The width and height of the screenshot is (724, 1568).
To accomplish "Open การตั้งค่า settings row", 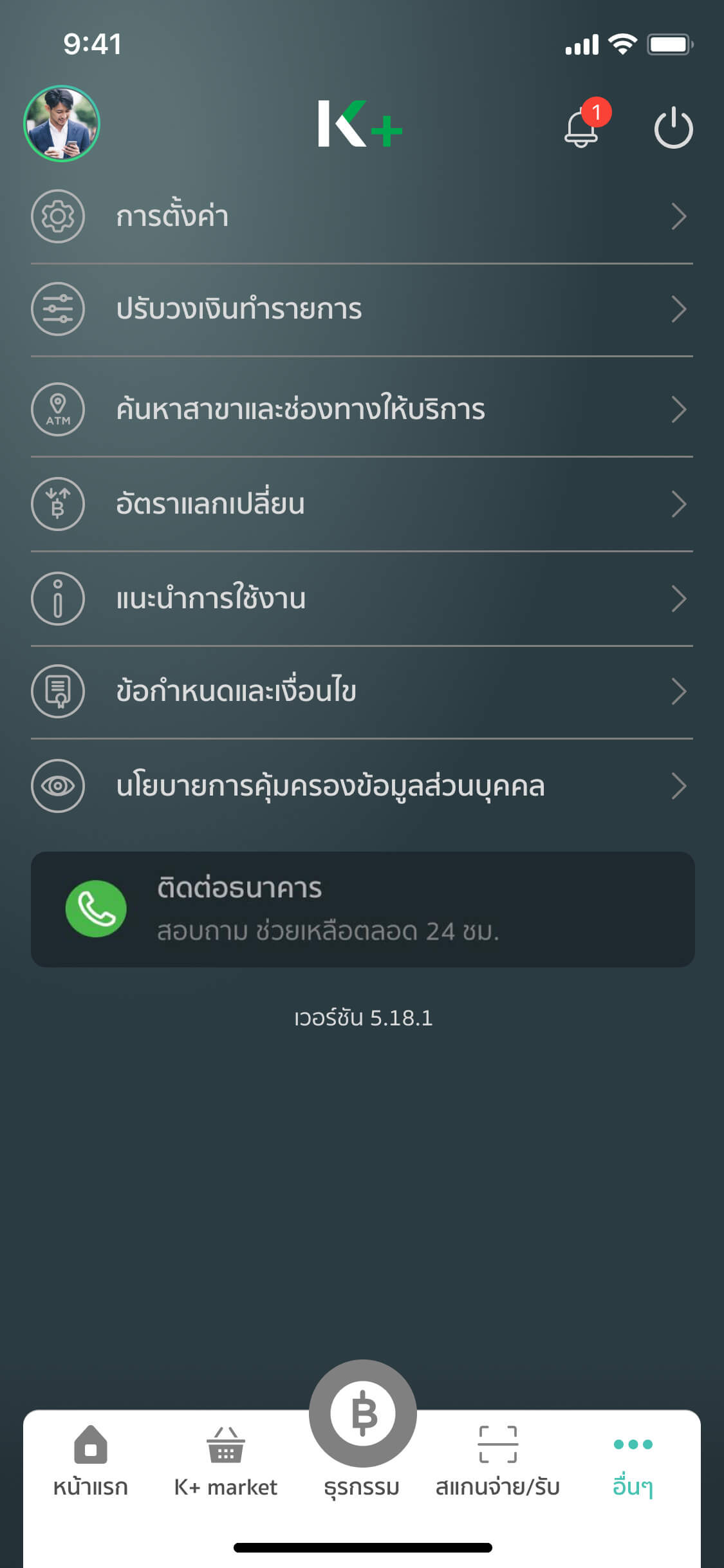I will [x=362, y=216].
